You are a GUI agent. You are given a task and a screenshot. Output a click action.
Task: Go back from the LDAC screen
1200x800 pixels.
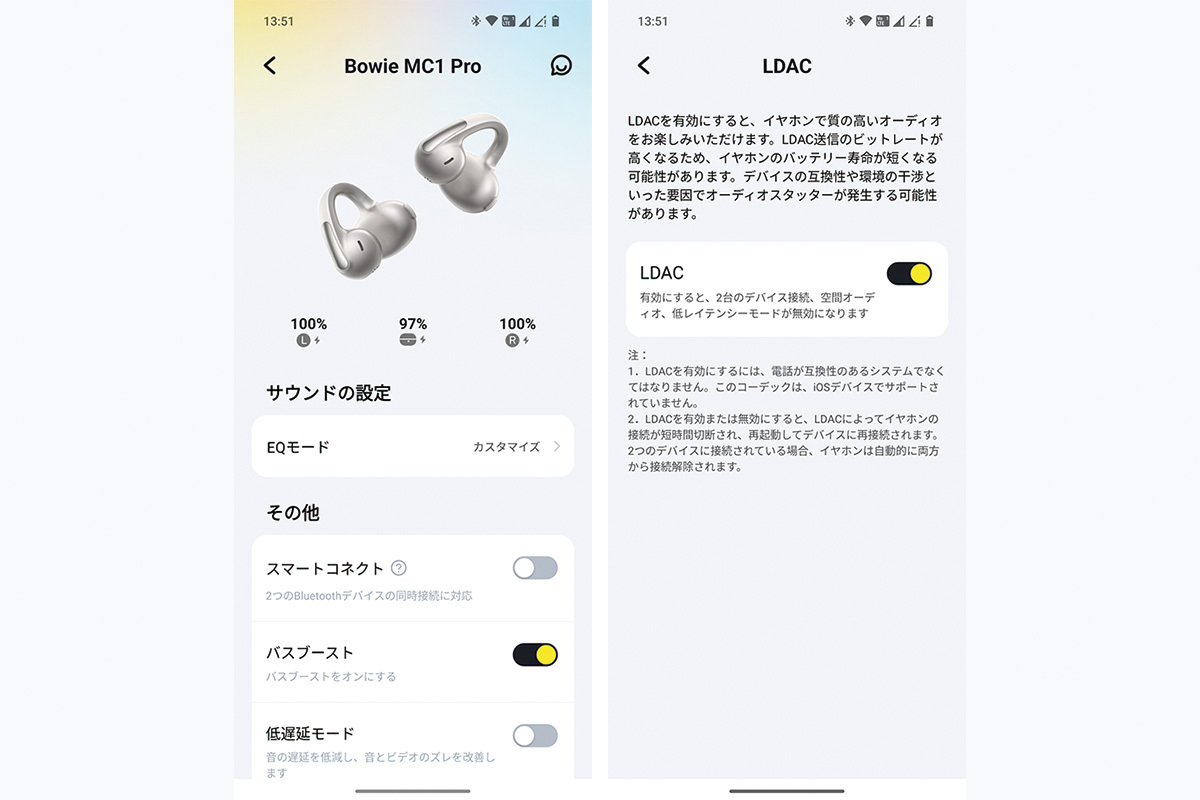(644, 66)
